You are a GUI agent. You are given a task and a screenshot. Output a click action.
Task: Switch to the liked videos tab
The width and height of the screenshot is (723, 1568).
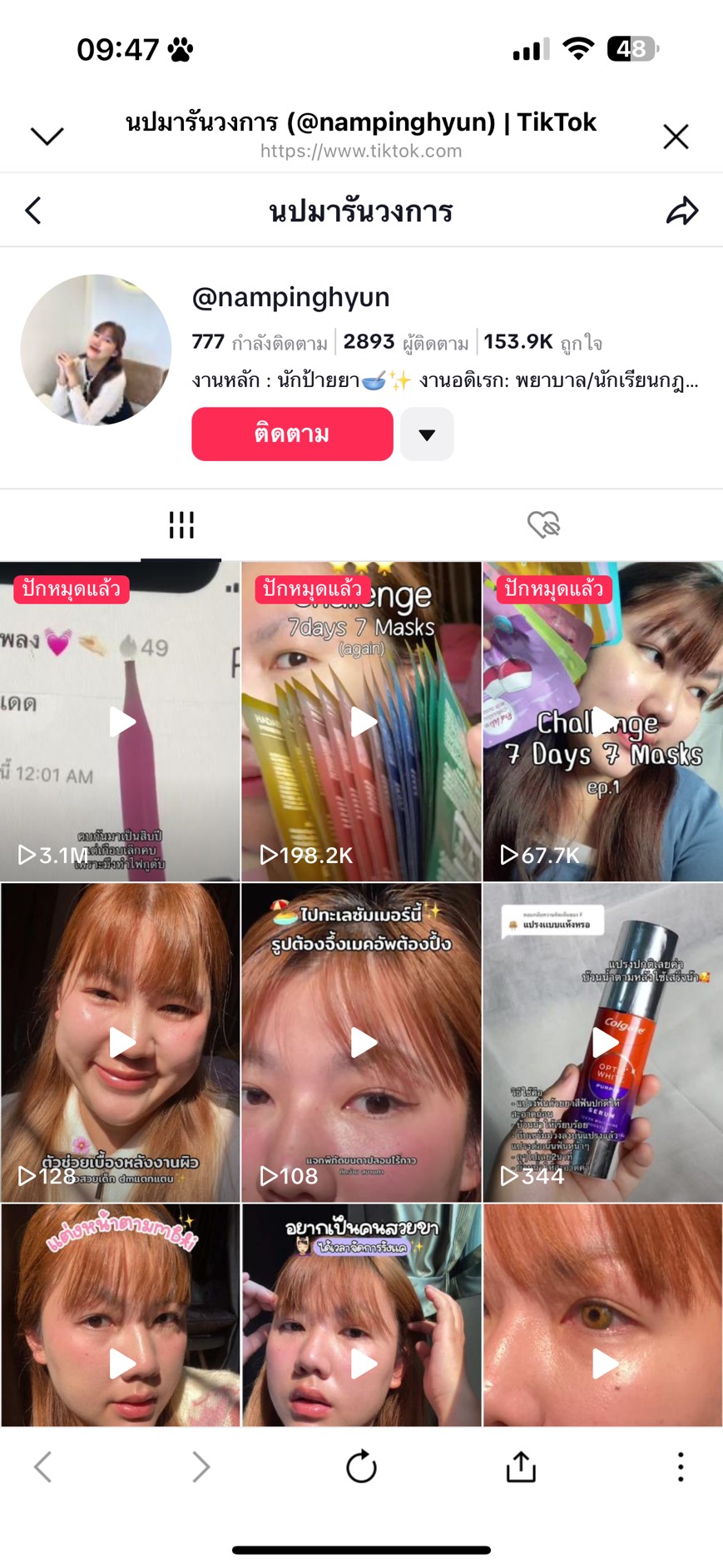point(543,524)
